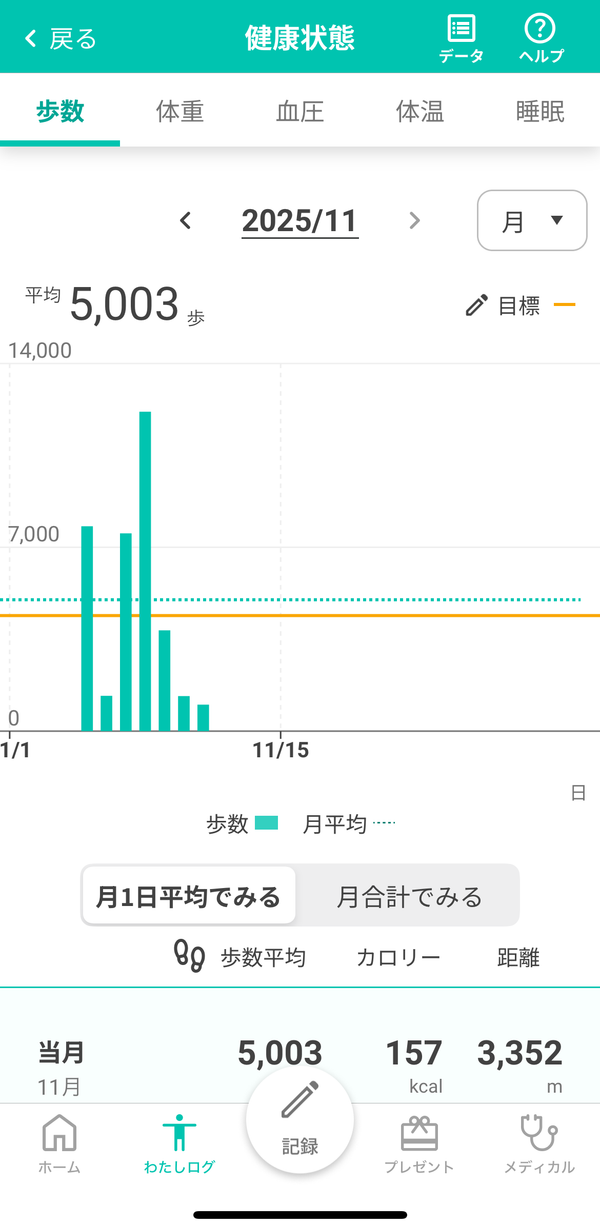
Task: Switch to 月合計でみる view
Action: point(409,895)
